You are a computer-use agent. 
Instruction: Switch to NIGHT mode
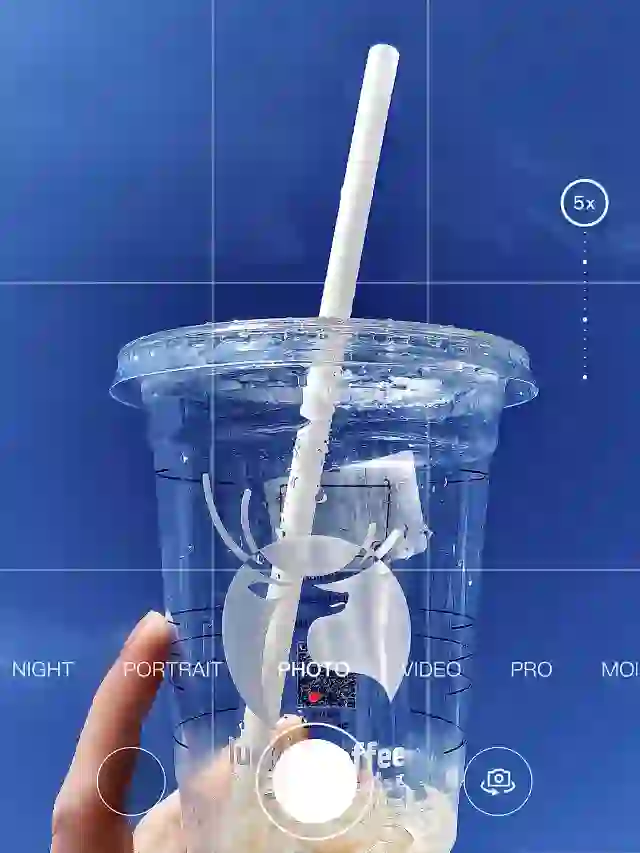[x=43, y=670]
